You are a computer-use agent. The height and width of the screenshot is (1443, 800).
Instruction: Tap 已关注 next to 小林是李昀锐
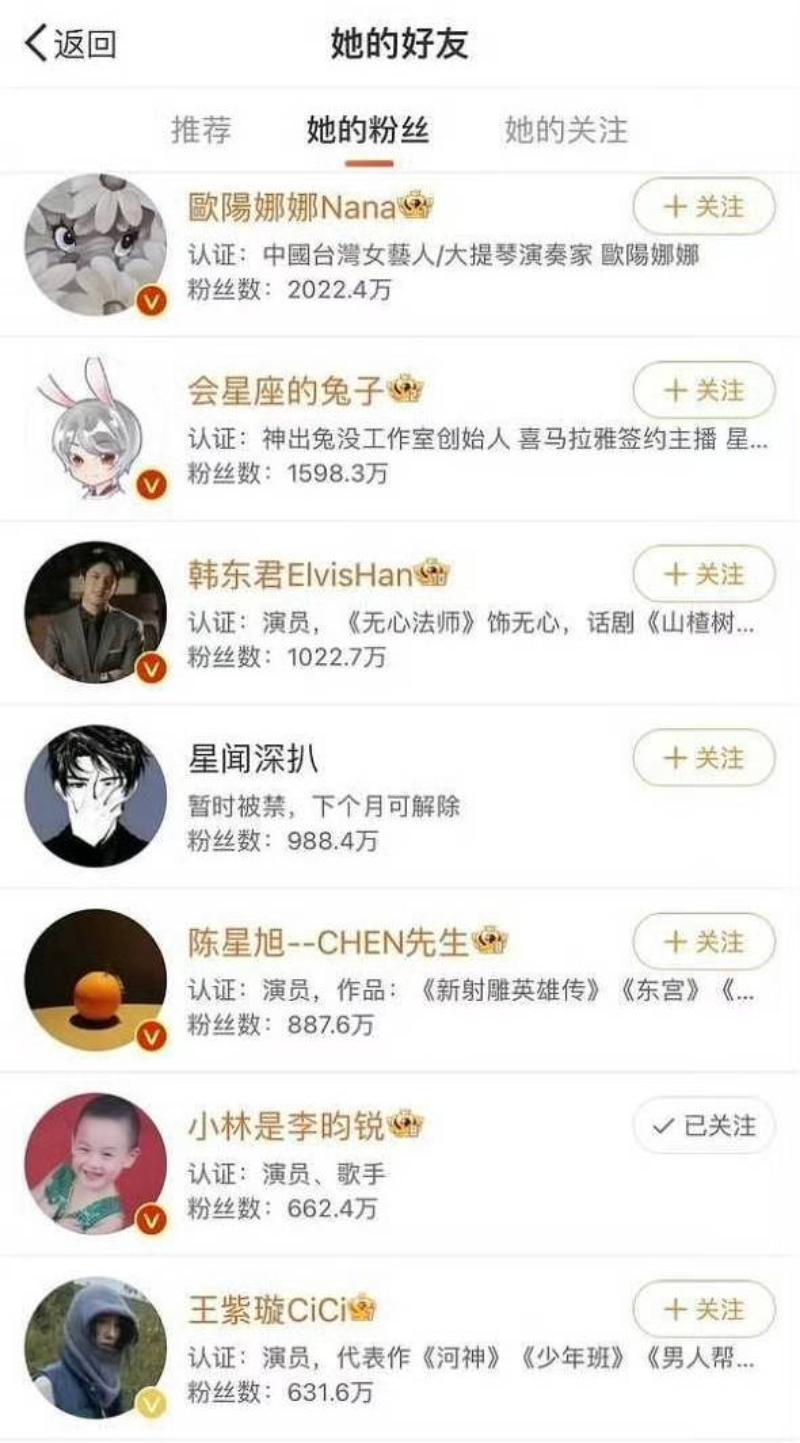(x=703, y=1126)
